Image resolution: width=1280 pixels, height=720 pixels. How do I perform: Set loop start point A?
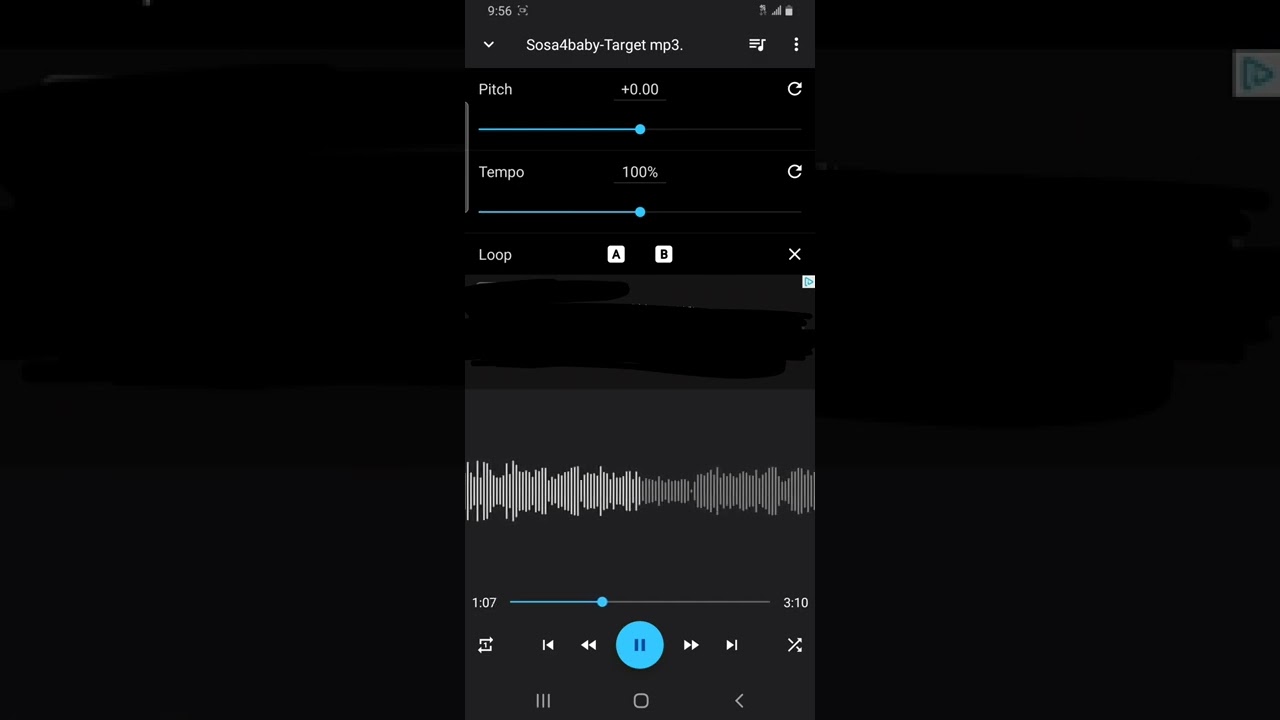[x=616, y=255]
